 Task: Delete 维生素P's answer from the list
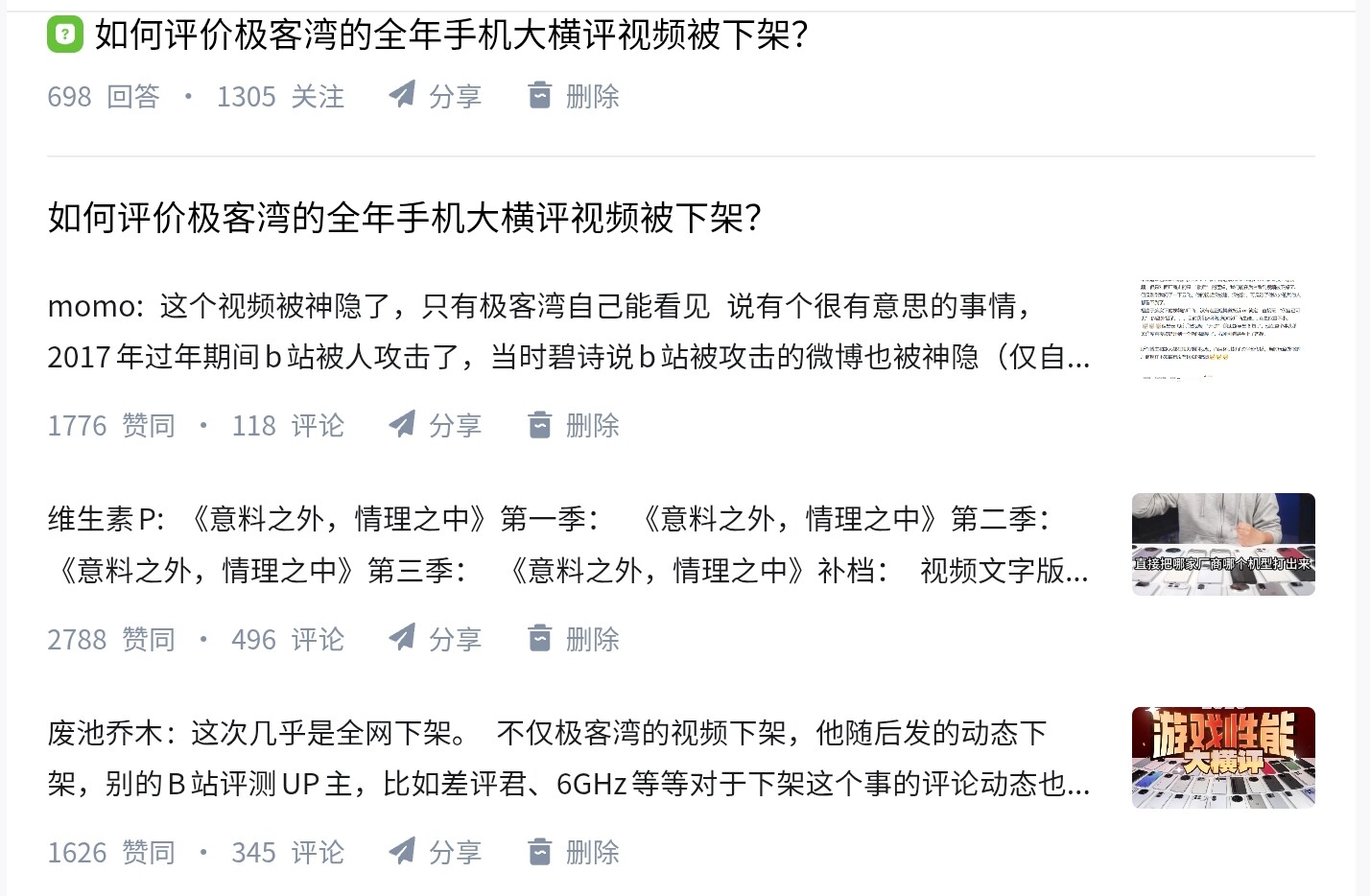tap(574, 639)
